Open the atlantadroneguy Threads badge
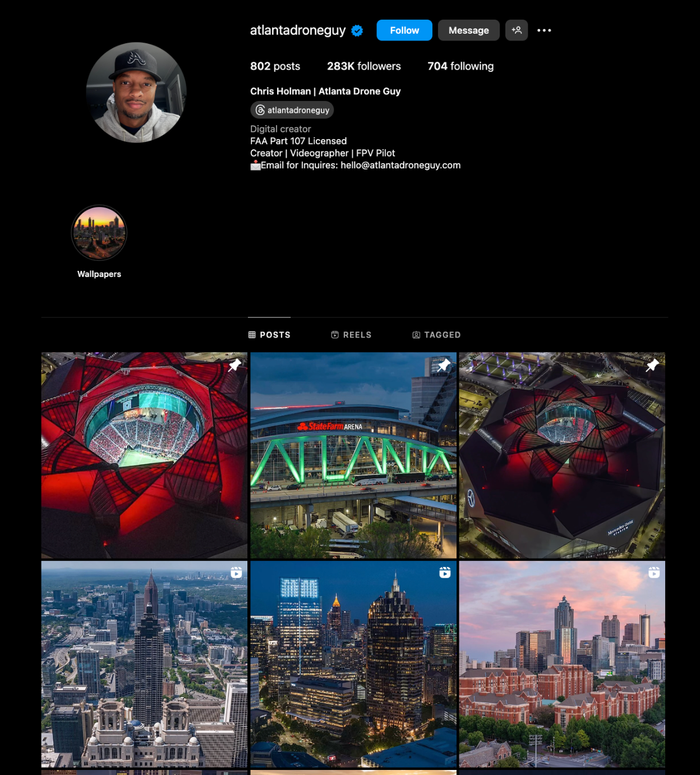This screenshot has width=700, height=775. pos(292,110)
